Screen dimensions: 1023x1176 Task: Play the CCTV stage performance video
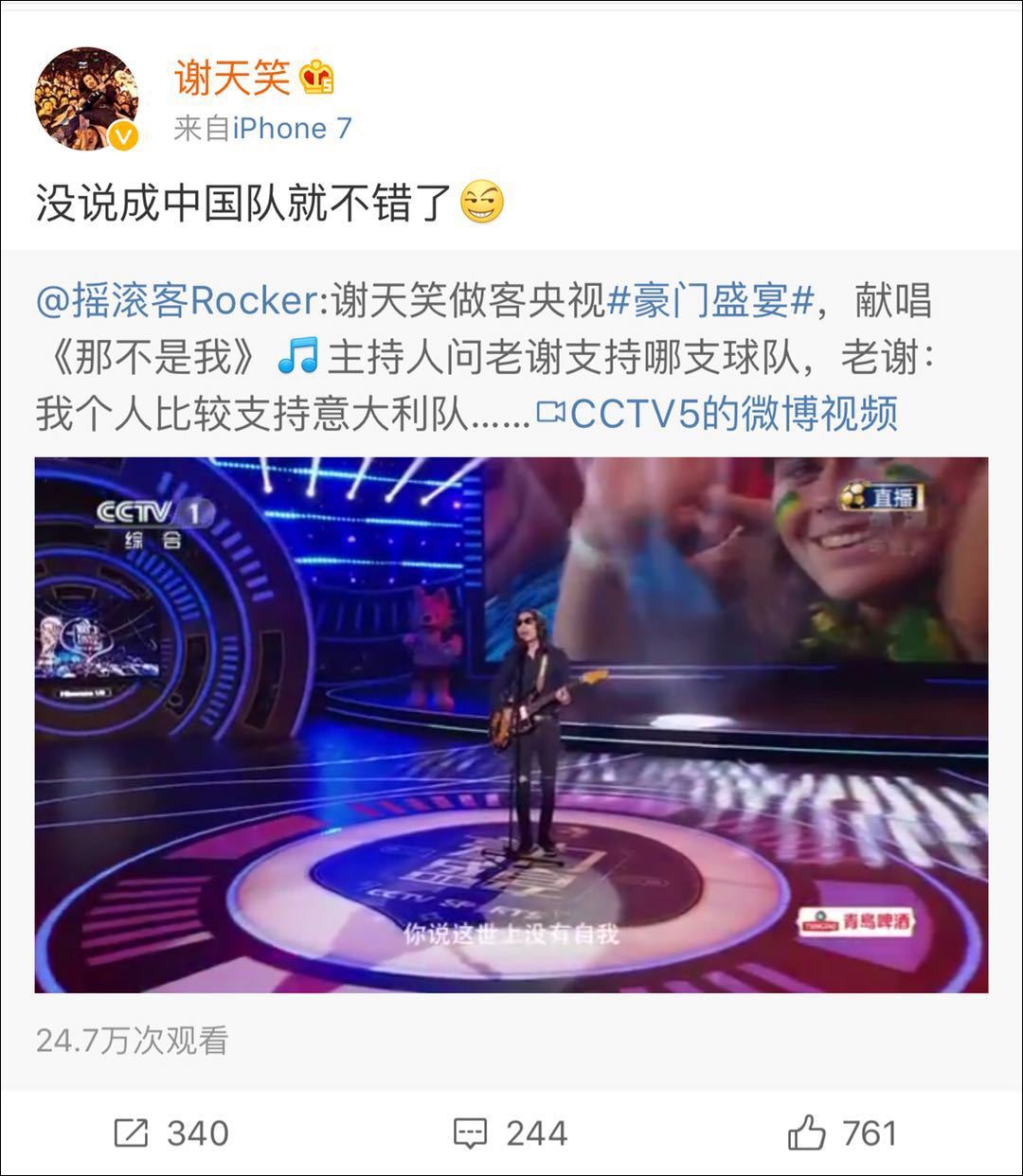[511, 724]
